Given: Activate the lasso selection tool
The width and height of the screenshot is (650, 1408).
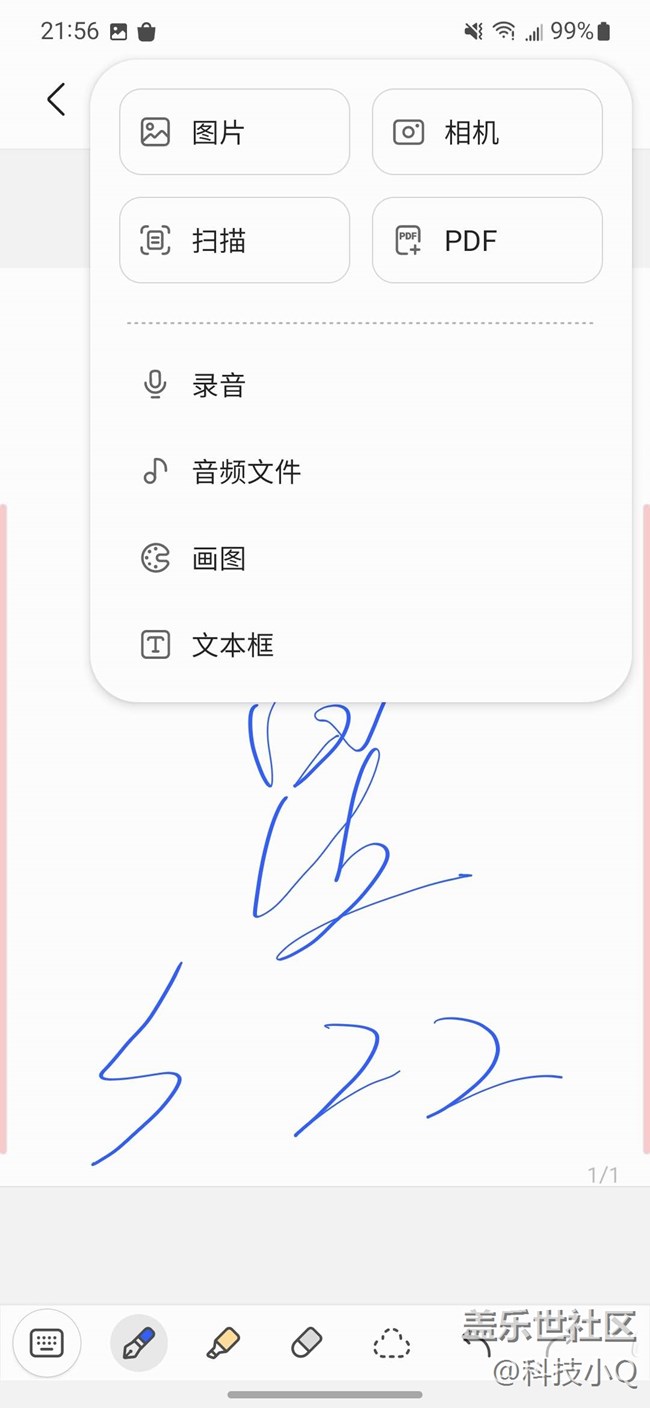Looking at the screenshot, I should click(391, 1342).
